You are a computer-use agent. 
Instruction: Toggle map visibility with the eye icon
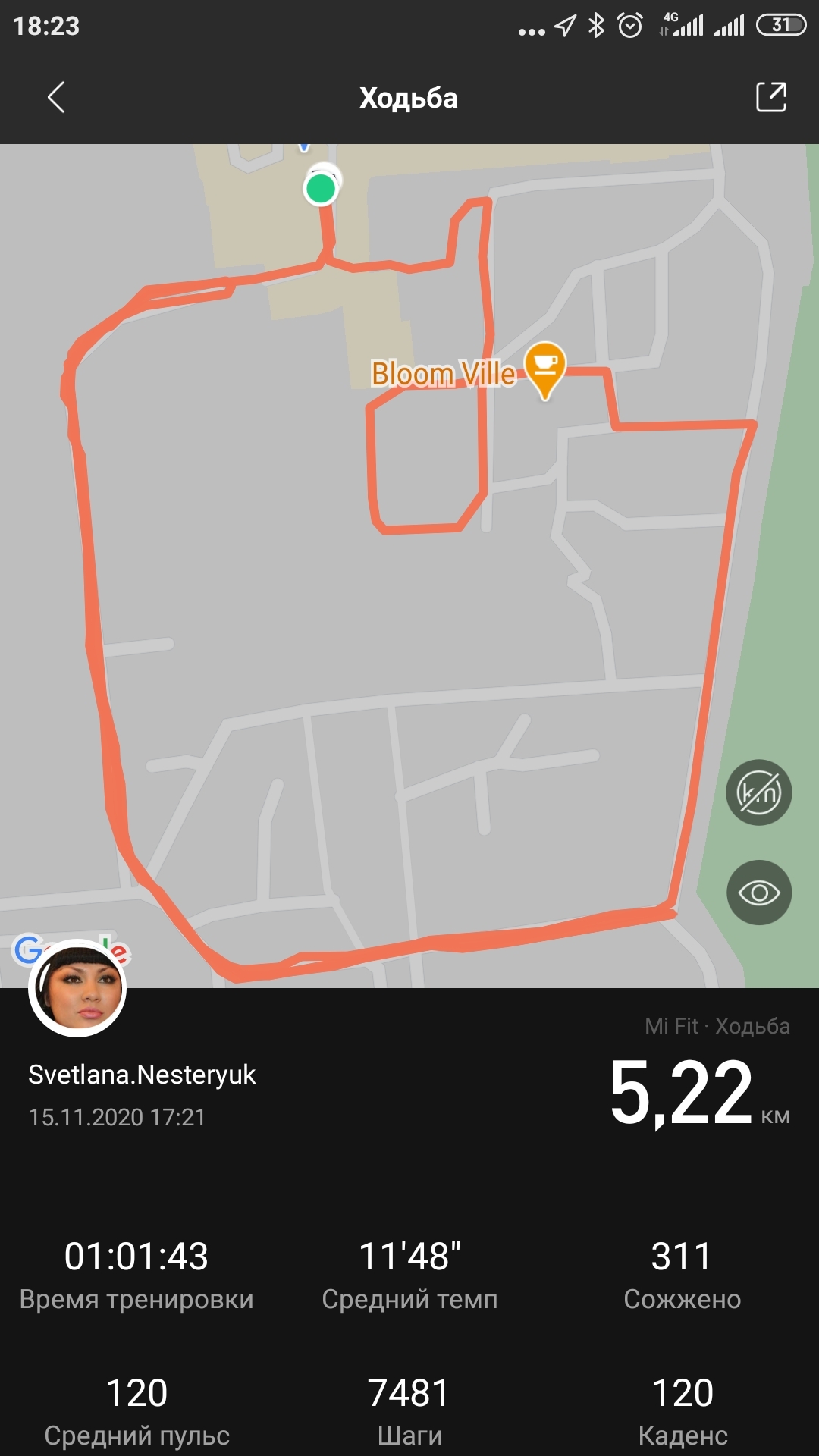click(758, 893)
